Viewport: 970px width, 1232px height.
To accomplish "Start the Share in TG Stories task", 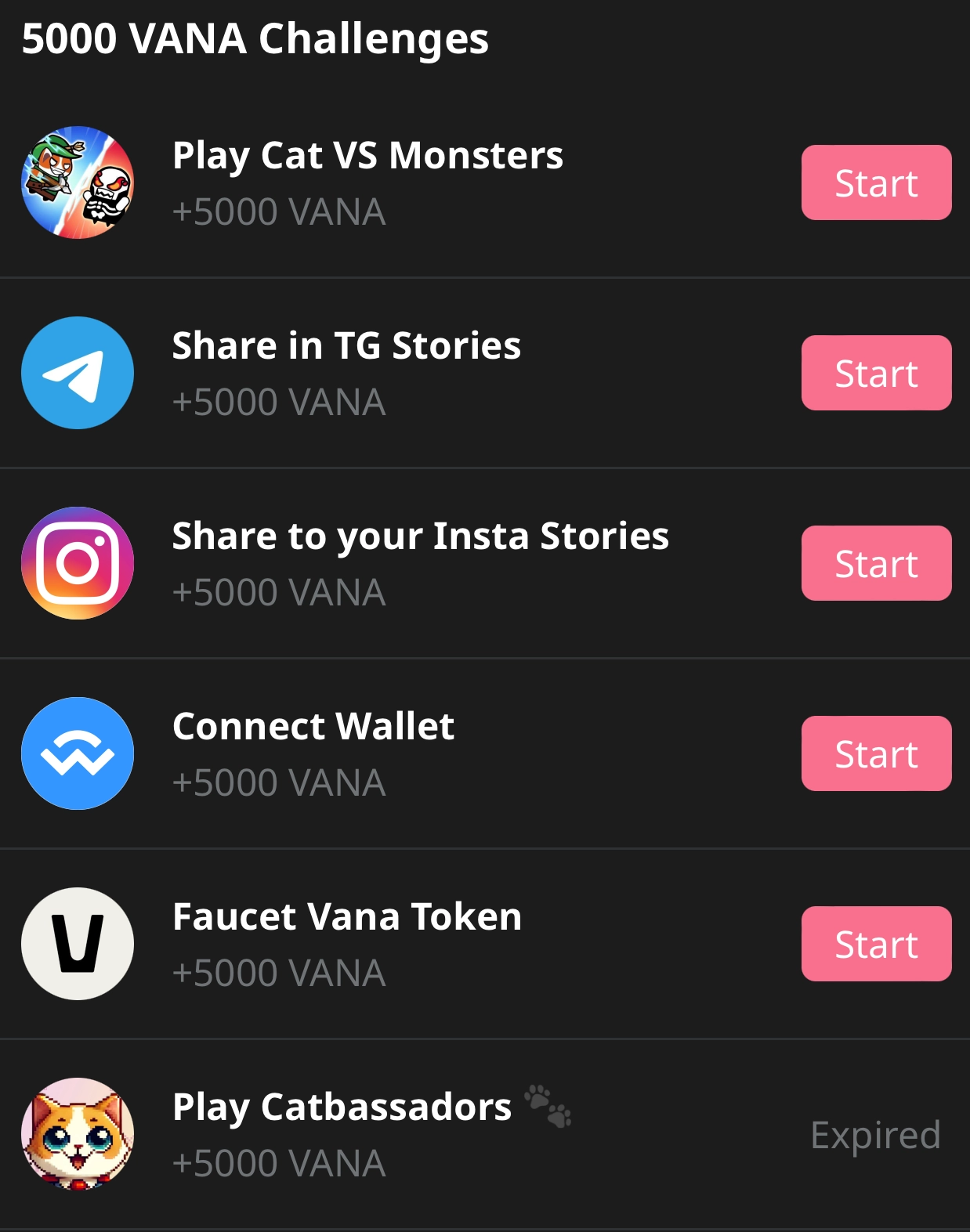I will tap(876, 373).
